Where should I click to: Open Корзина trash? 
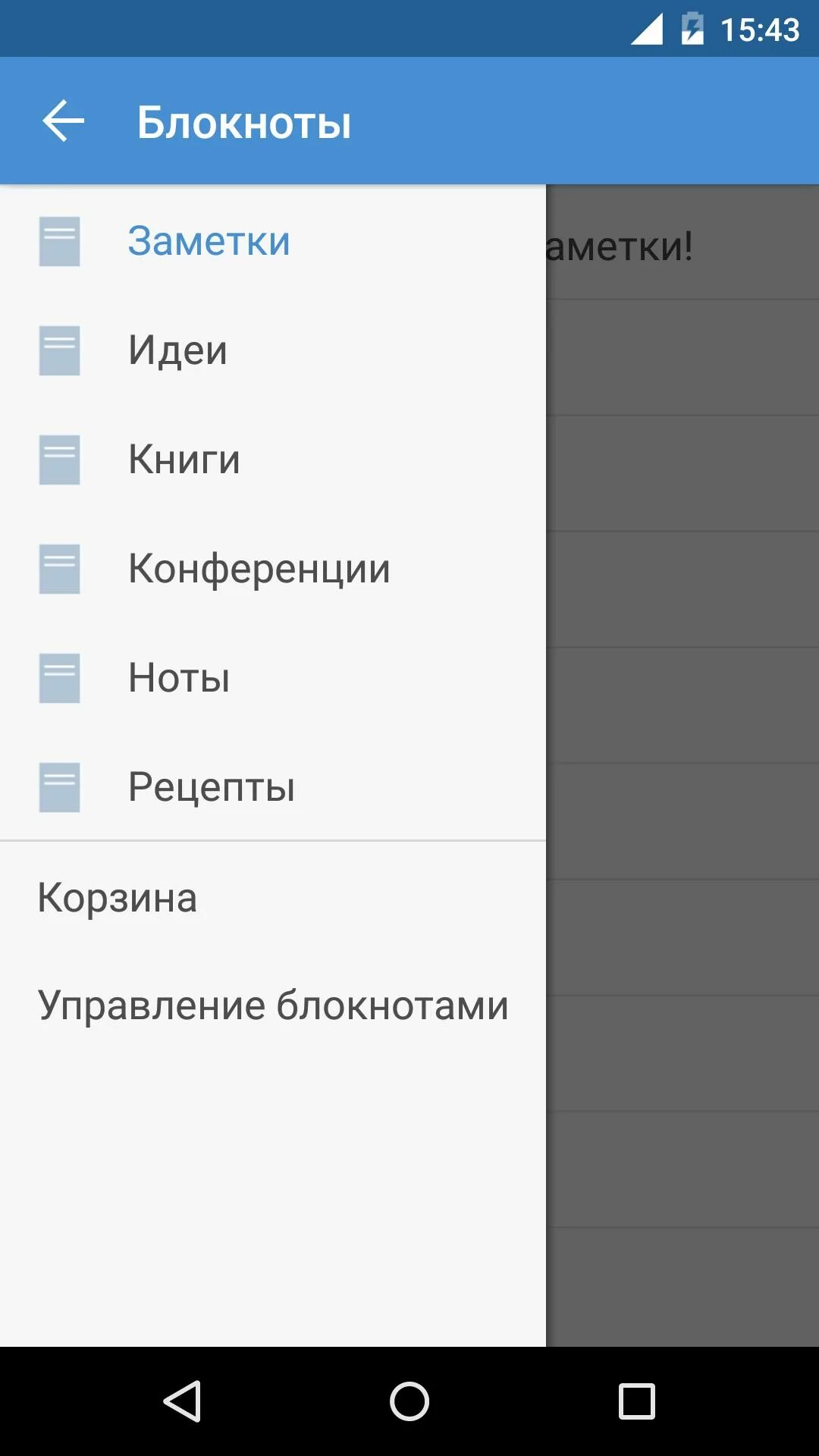pos(273,898)
